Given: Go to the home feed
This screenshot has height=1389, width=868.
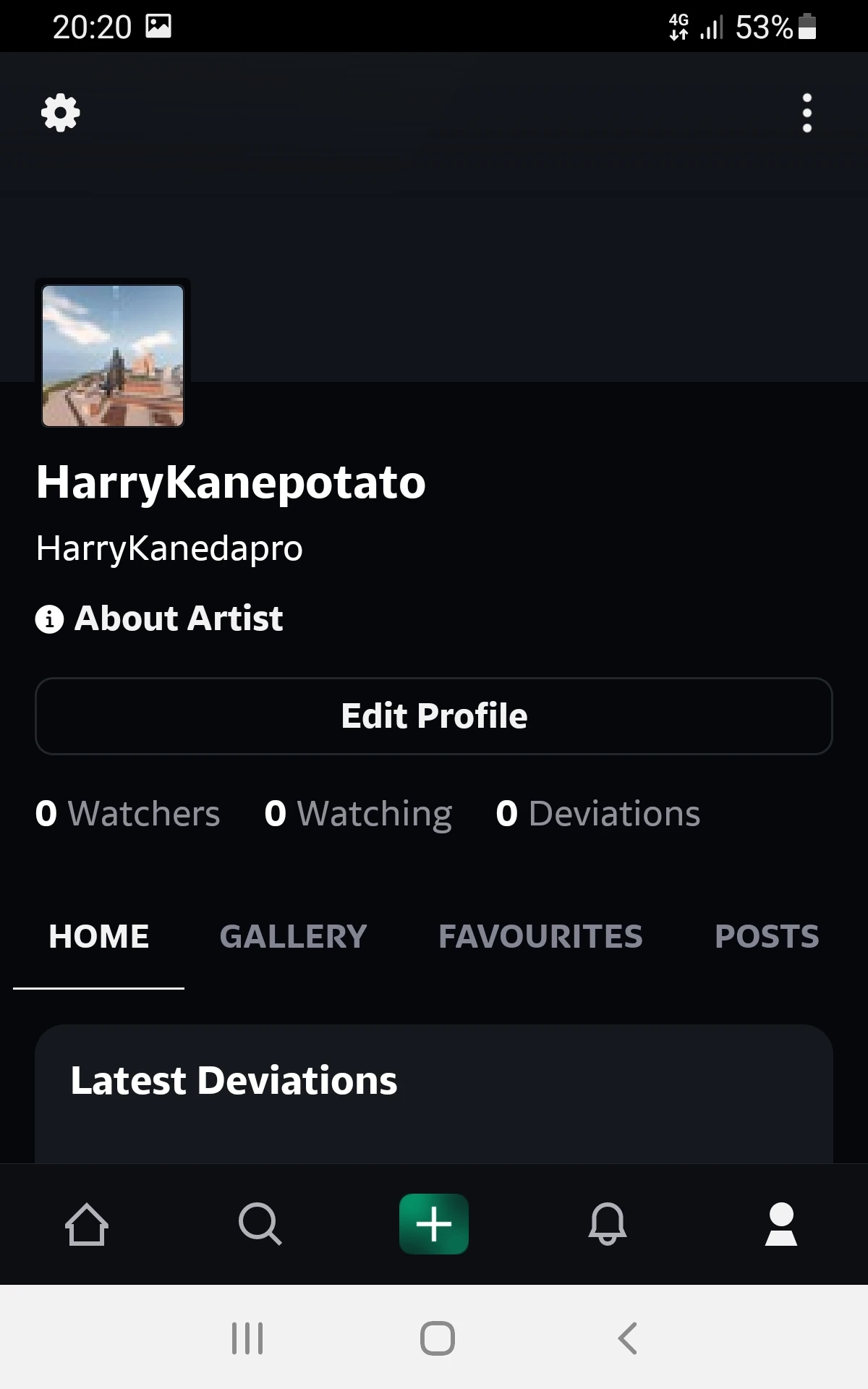Looking at the screenshot, I should coord(87,1224).
